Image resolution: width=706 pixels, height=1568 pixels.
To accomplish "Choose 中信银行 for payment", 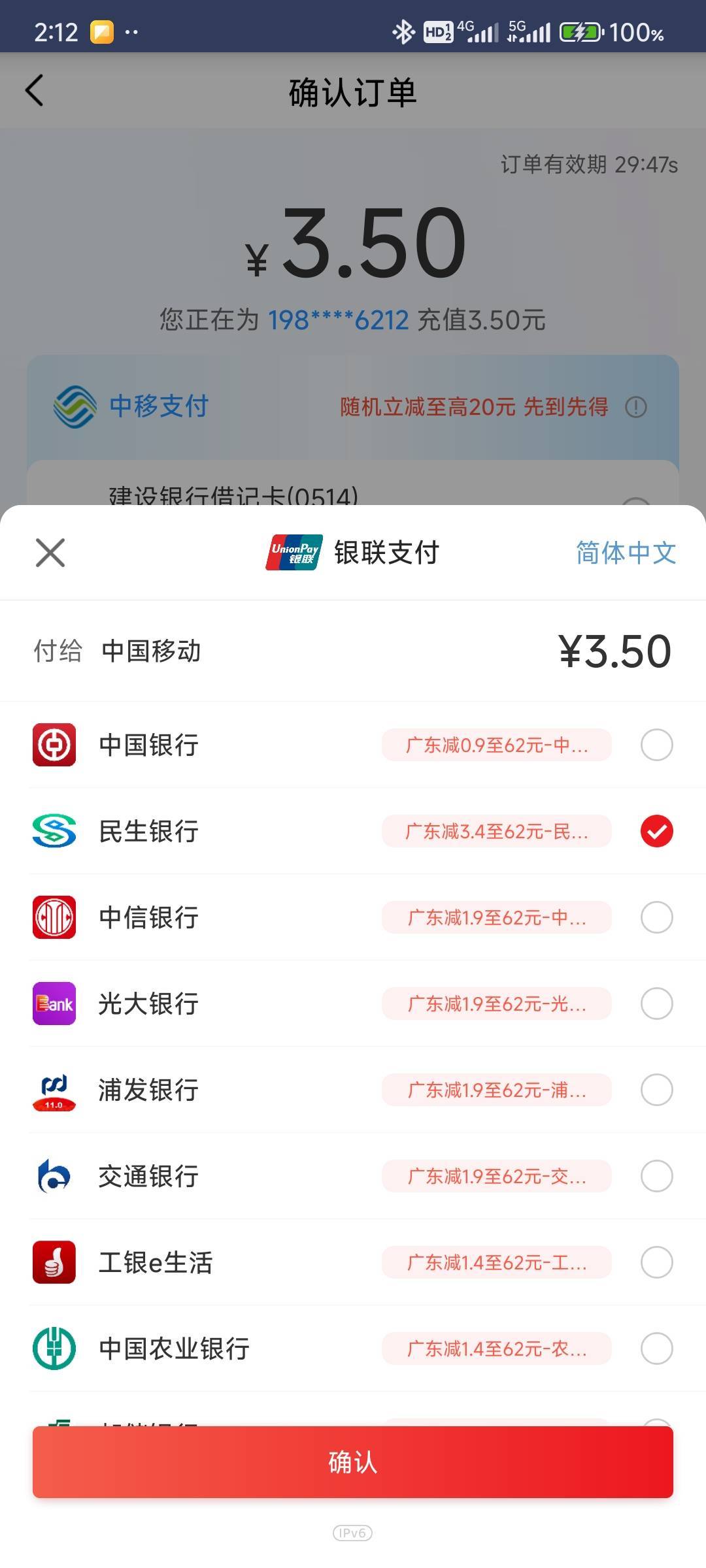I will coord(353,917).
